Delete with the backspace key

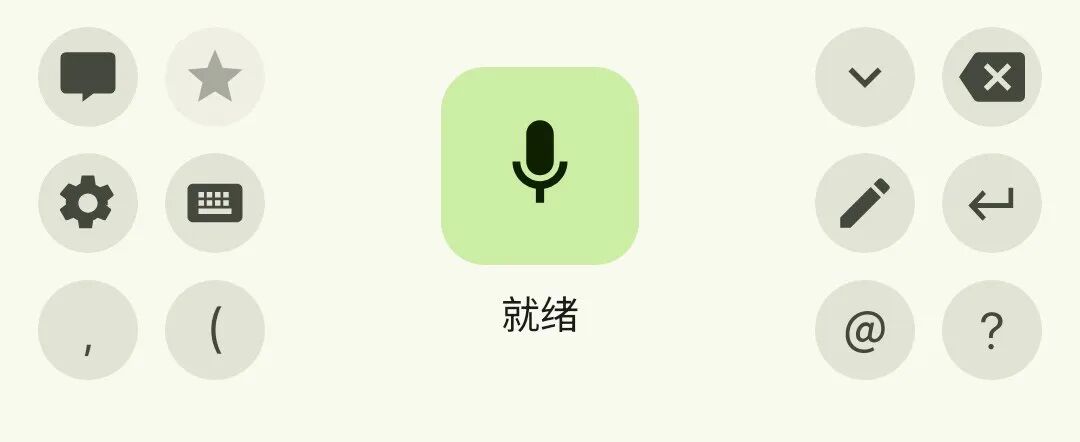pyautogui.click(x=992, y=77)
